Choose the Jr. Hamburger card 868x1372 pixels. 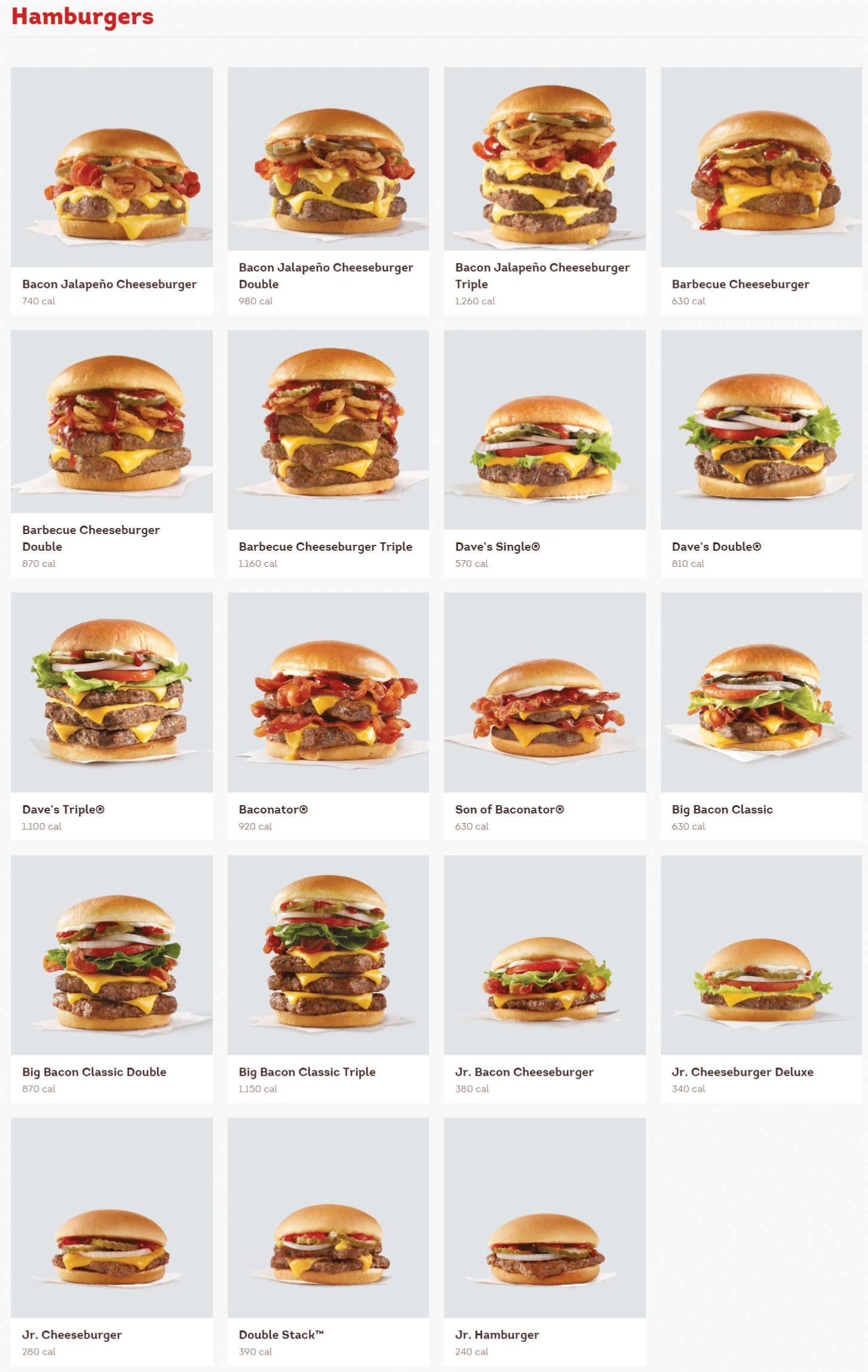pyautogui.click(x=544, y=1241)
